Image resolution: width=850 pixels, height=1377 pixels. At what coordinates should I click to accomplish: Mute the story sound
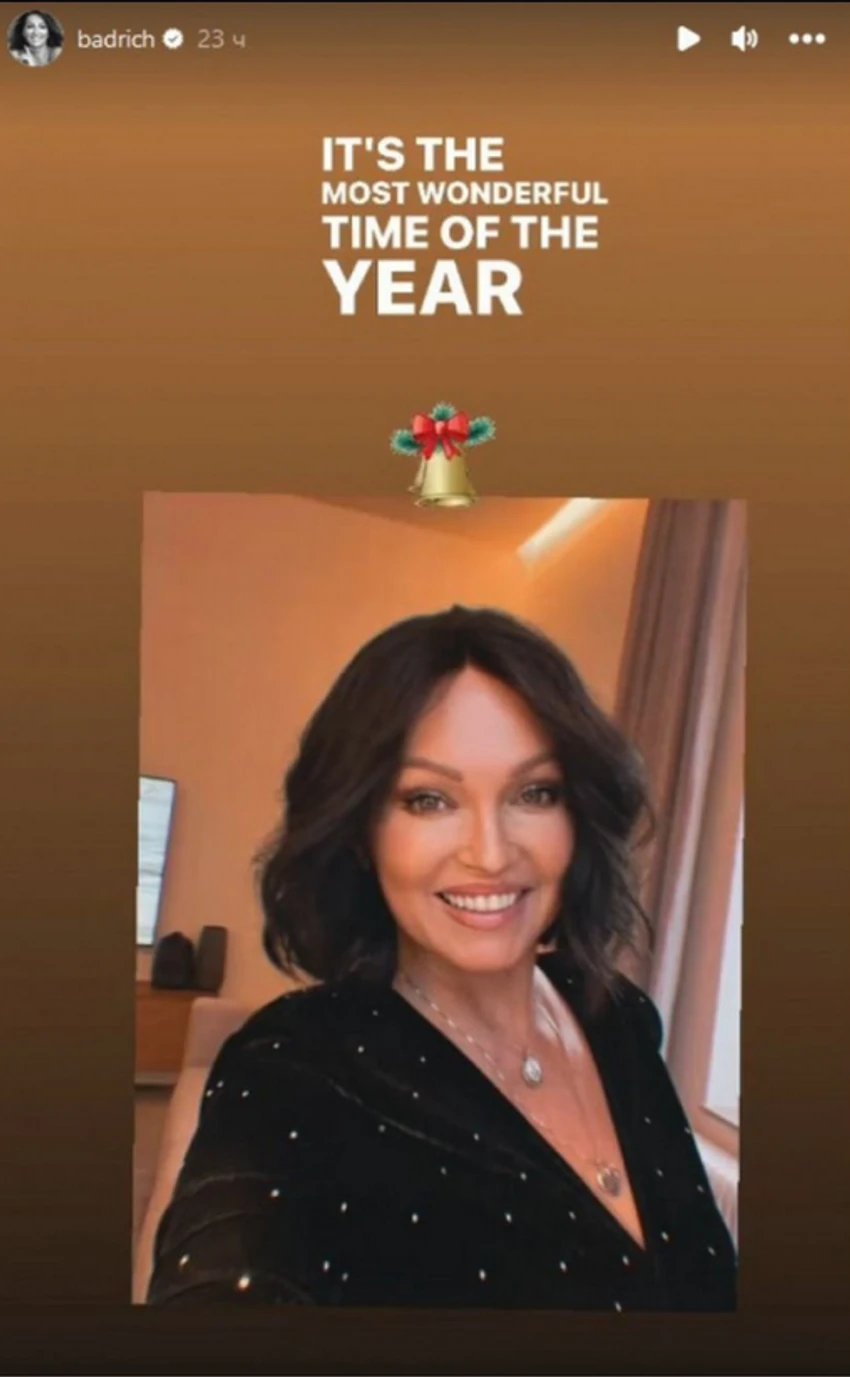[x=744, y=39]
